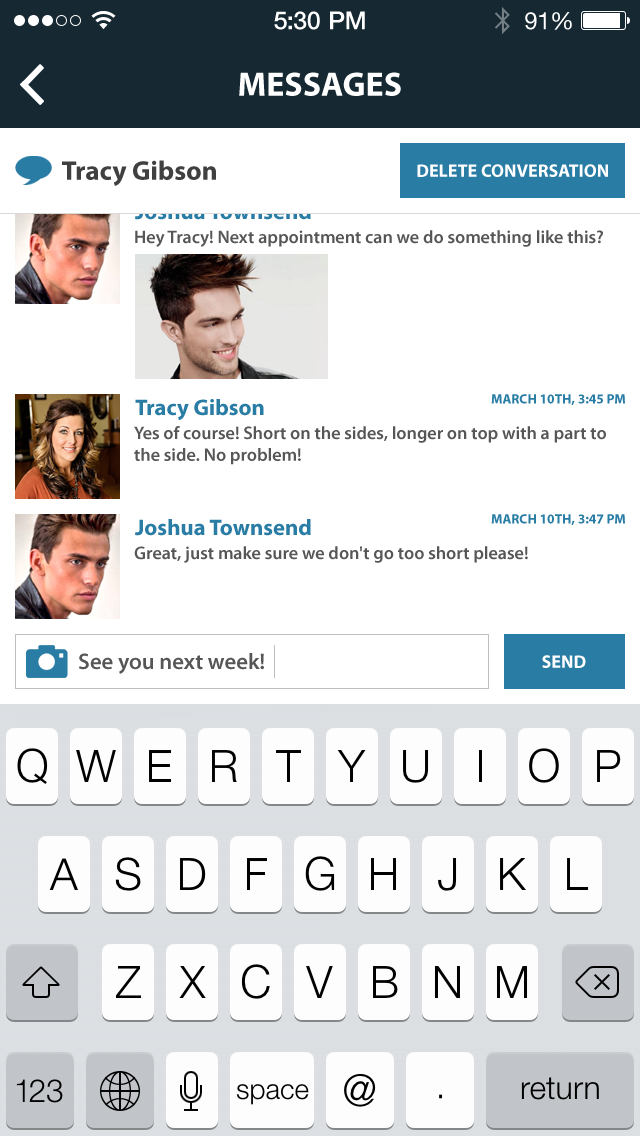The image size is (640, 1136).
Task: Send the typed message
Action: pos(564,662)
